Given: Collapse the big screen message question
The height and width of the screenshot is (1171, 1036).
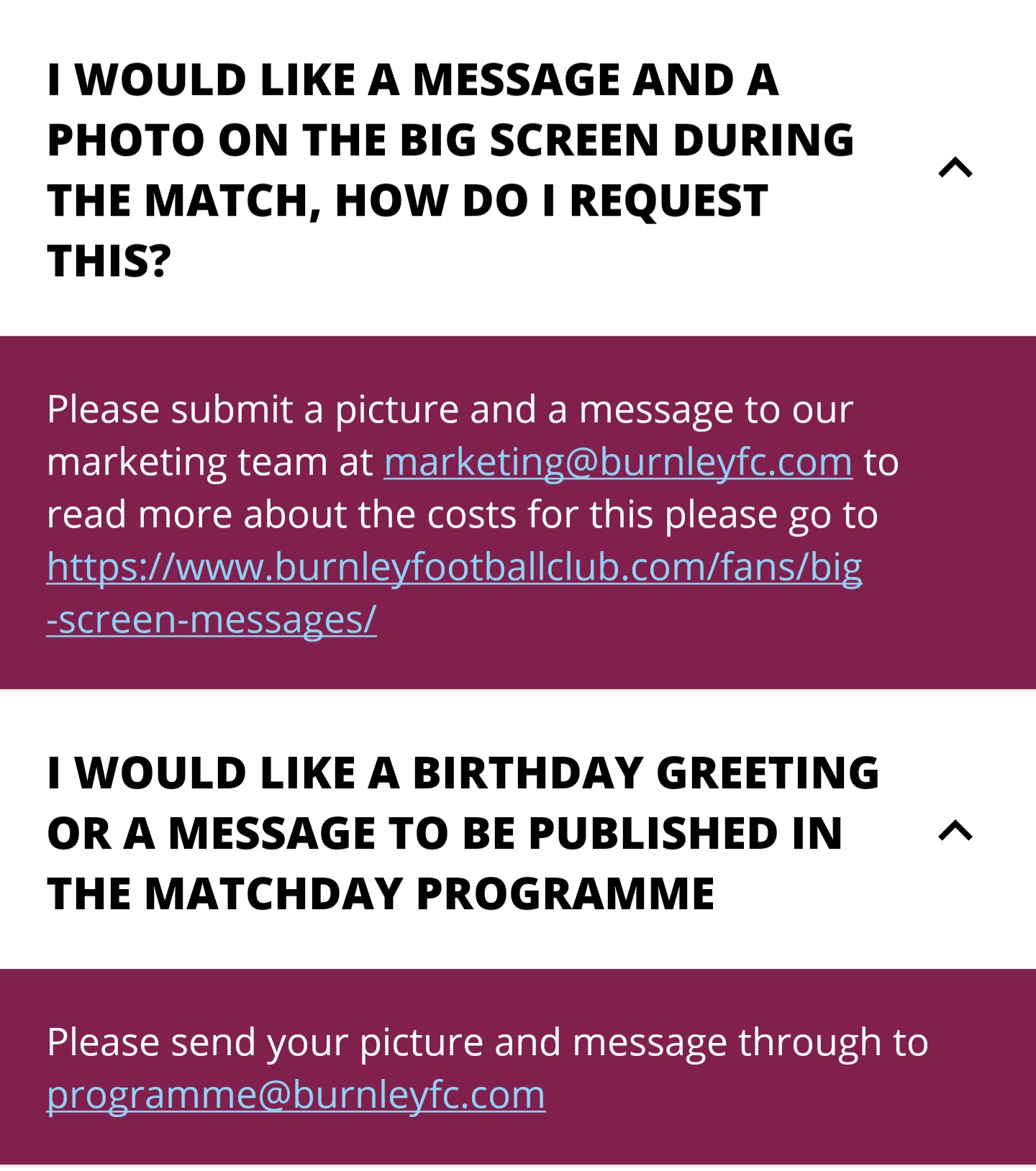Looking at the screenshot, I should 955,168.
